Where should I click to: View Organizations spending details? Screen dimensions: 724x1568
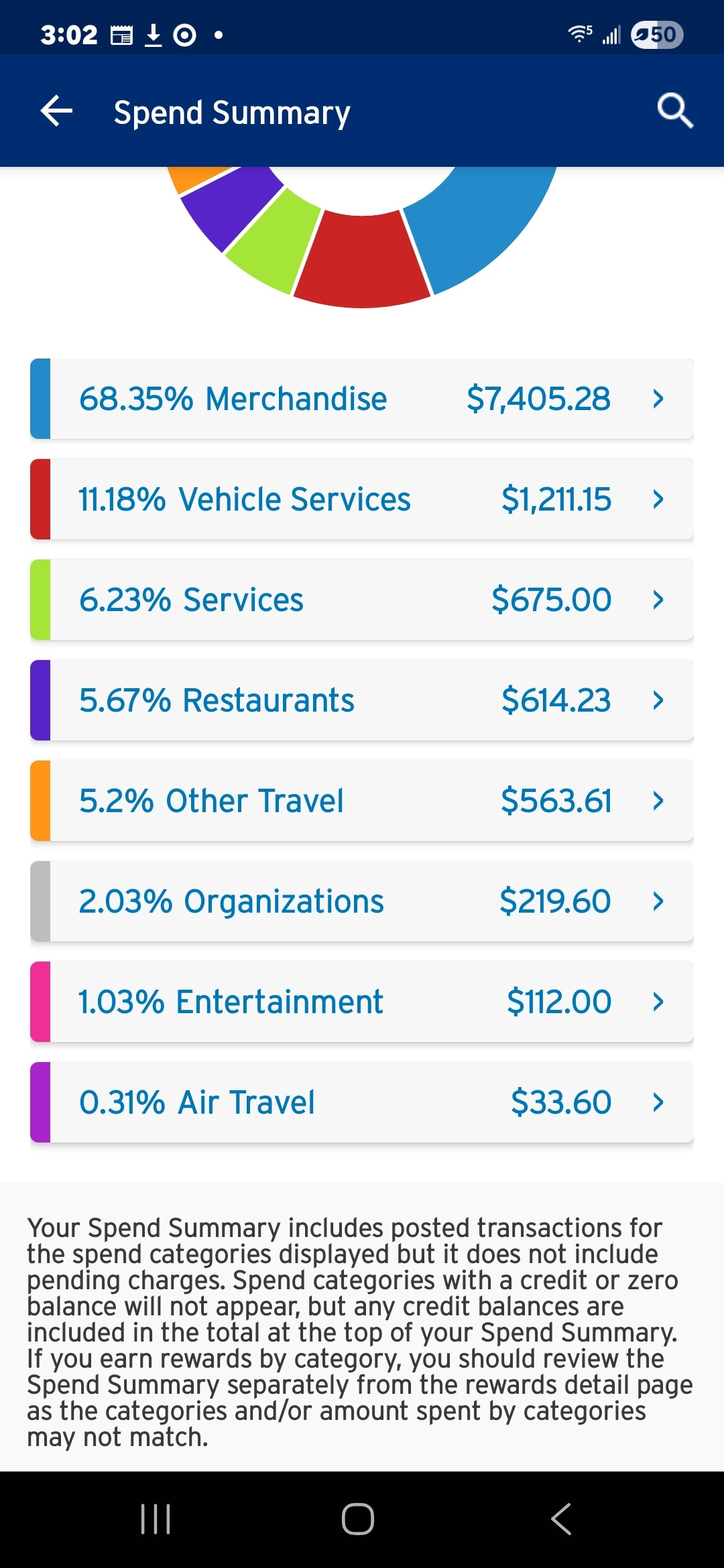[362, 901]
